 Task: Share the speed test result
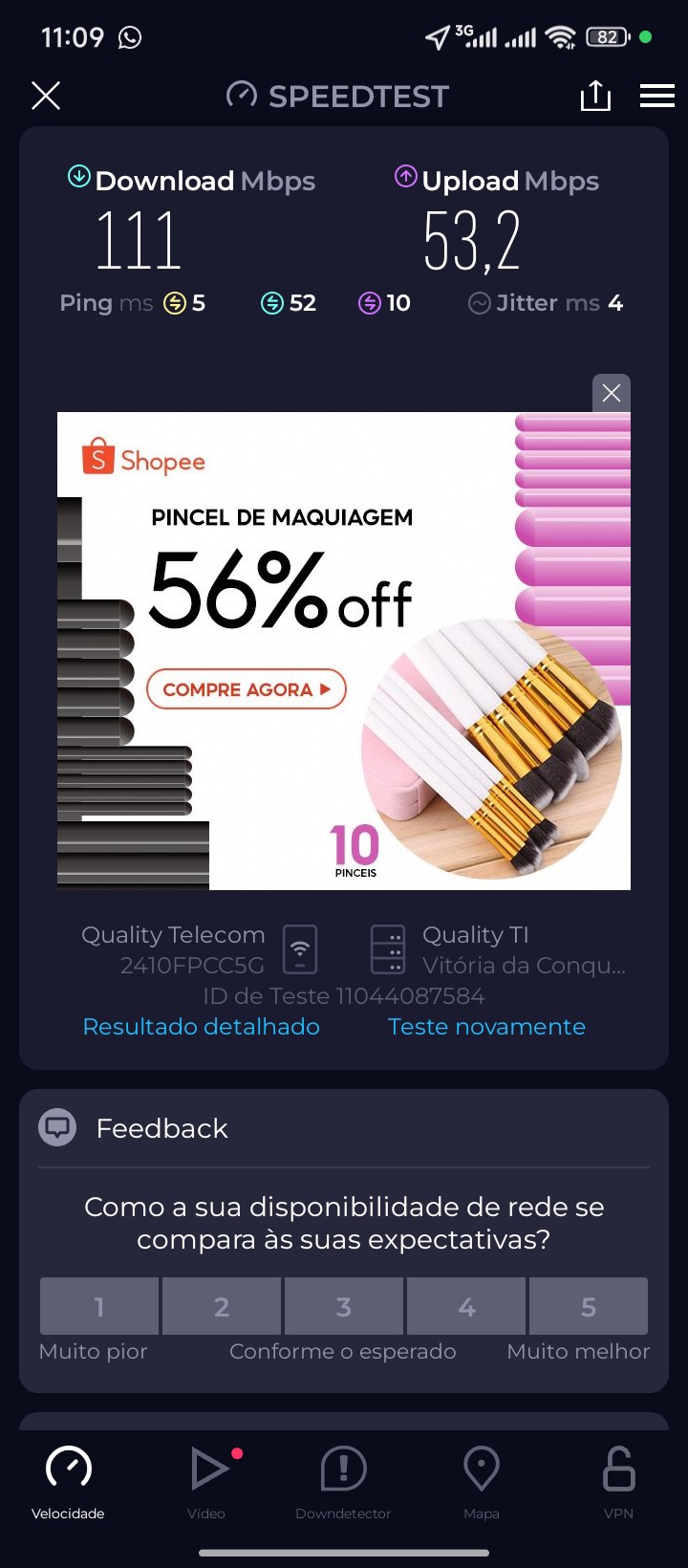595,96
